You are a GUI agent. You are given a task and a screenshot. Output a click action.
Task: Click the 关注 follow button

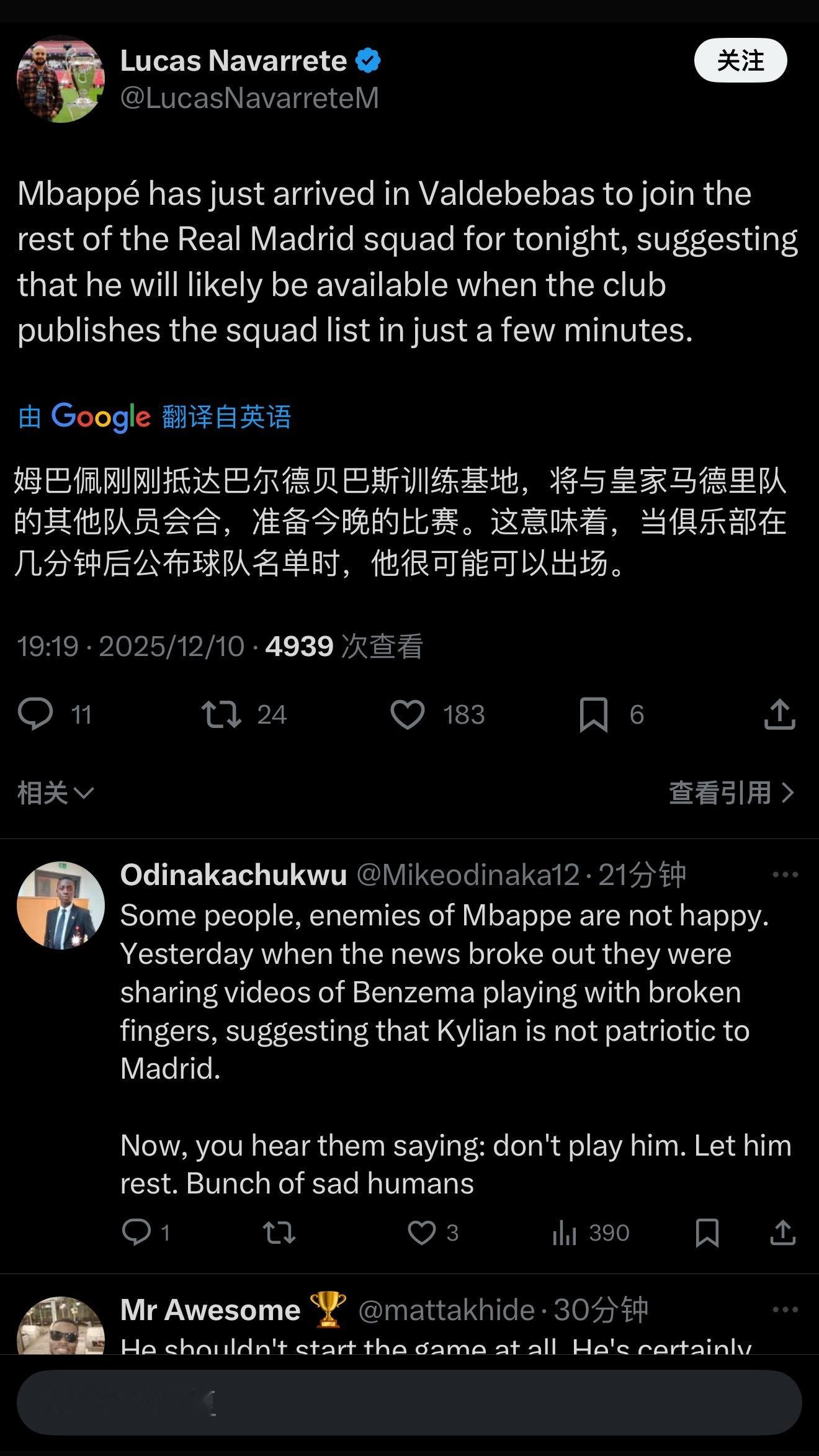[743, 61]
